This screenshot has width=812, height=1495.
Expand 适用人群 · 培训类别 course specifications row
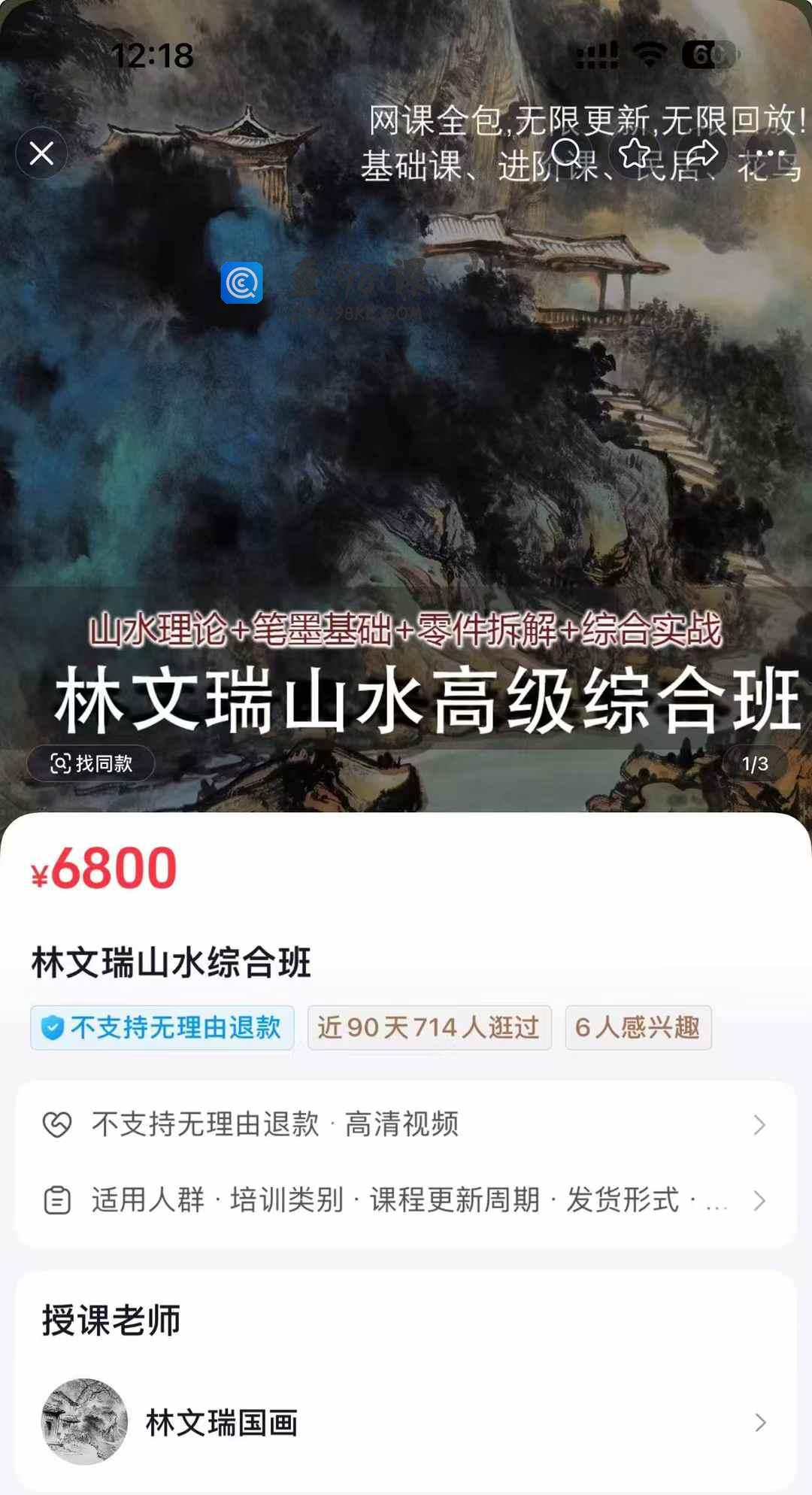pos(406,1200)
